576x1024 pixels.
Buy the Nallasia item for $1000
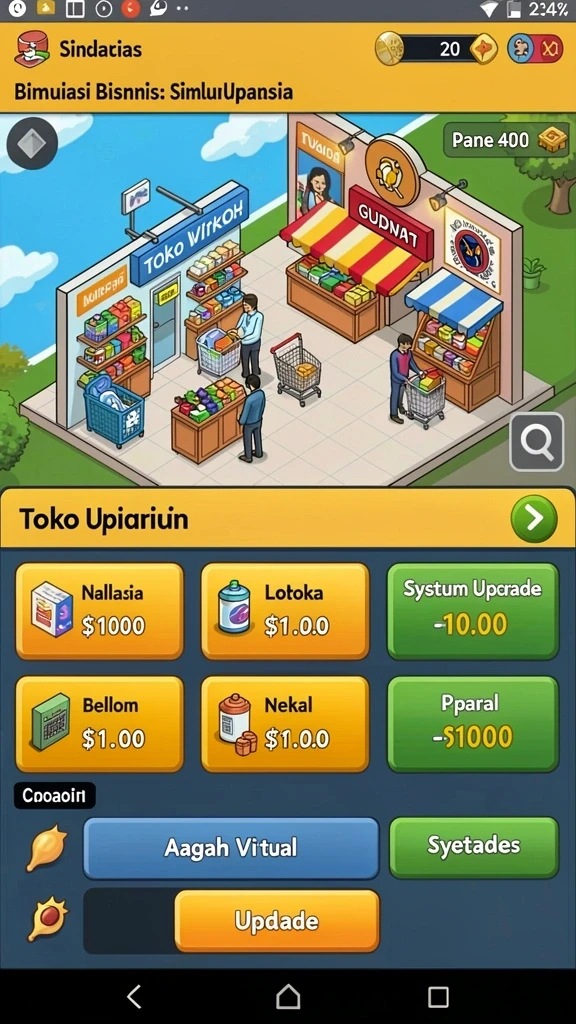click(x=99, y=611)
